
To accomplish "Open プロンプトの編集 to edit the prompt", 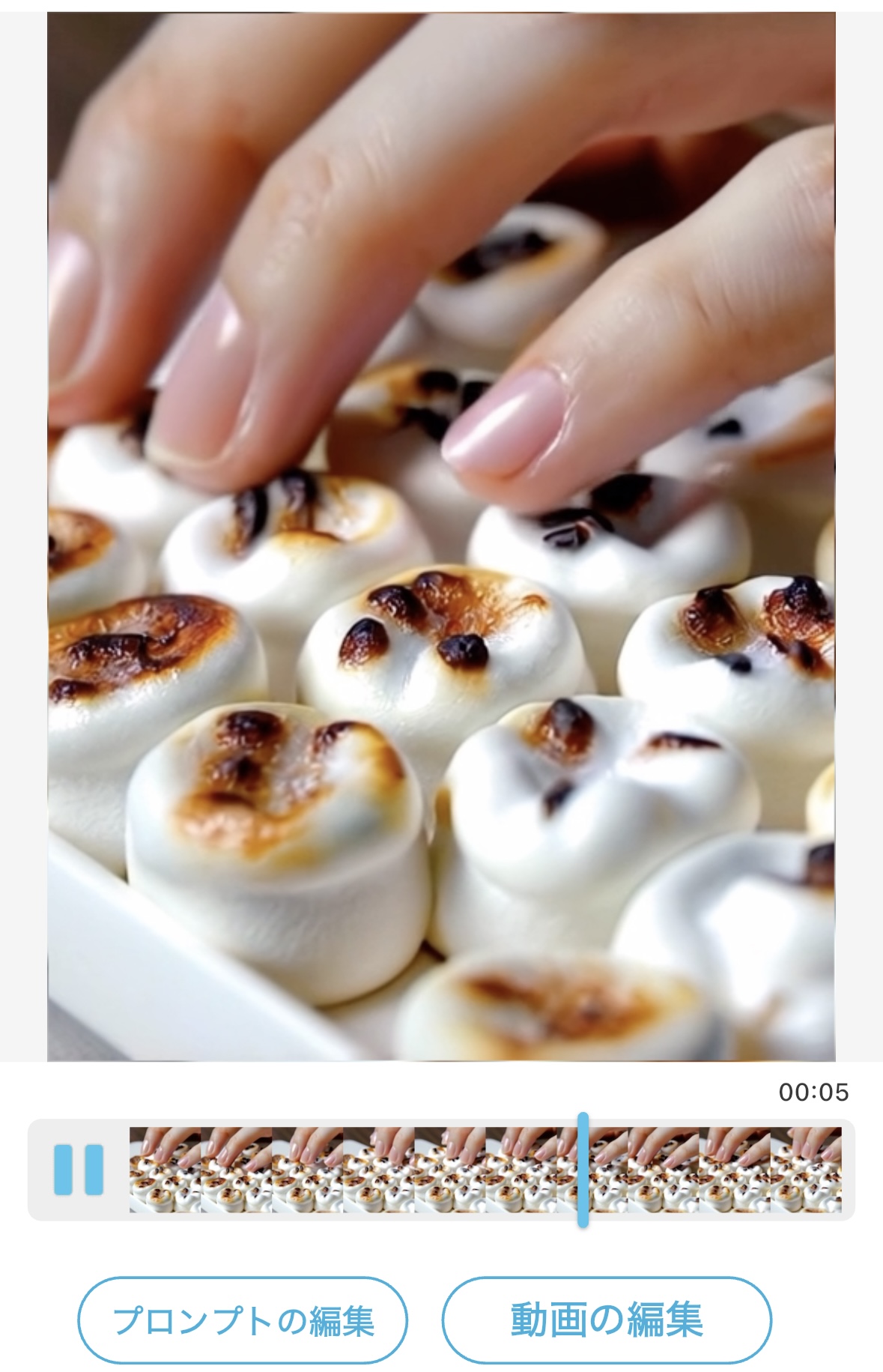I will 243,1320.
